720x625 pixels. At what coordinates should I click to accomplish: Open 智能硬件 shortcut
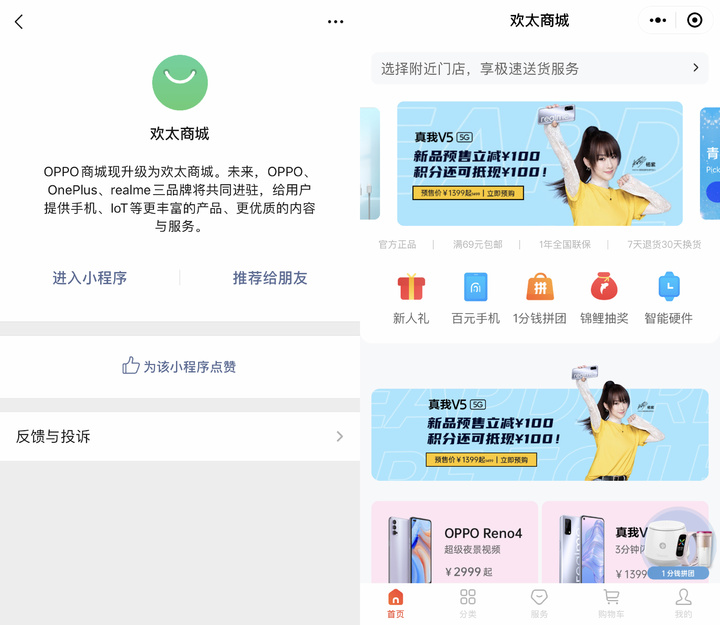668,299
